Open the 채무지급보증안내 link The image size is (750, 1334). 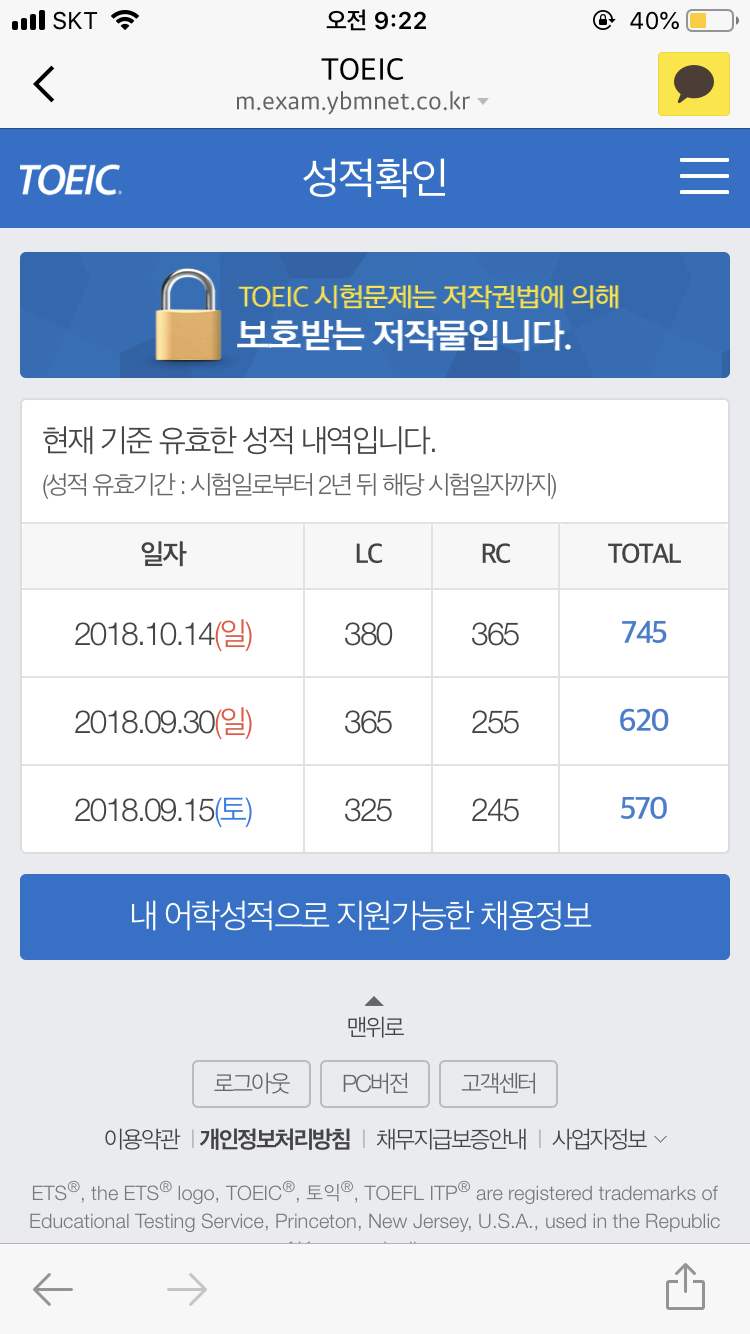click(451, 1138)
